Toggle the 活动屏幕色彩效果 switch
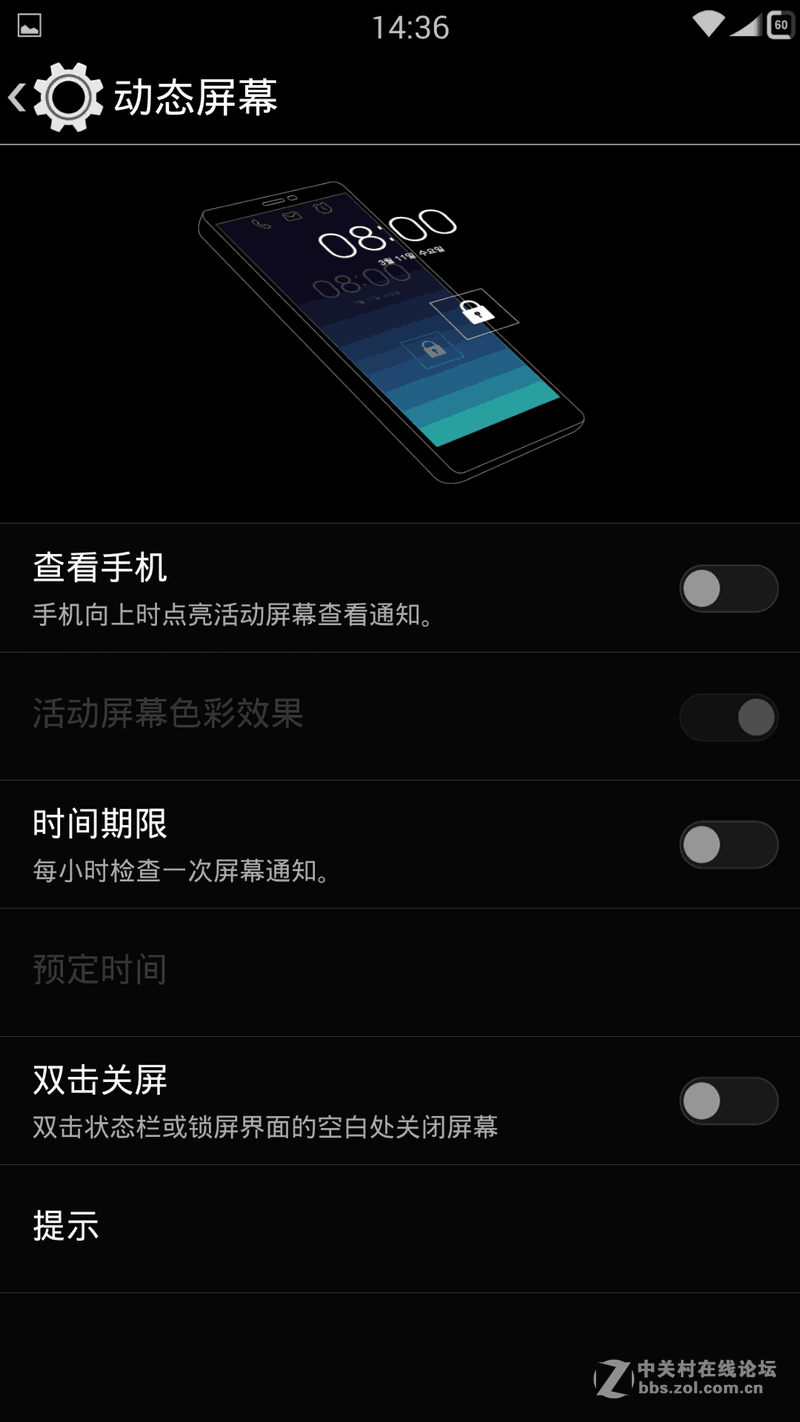Viewport: 800px width, 1422px height. (x=728, y=717)
